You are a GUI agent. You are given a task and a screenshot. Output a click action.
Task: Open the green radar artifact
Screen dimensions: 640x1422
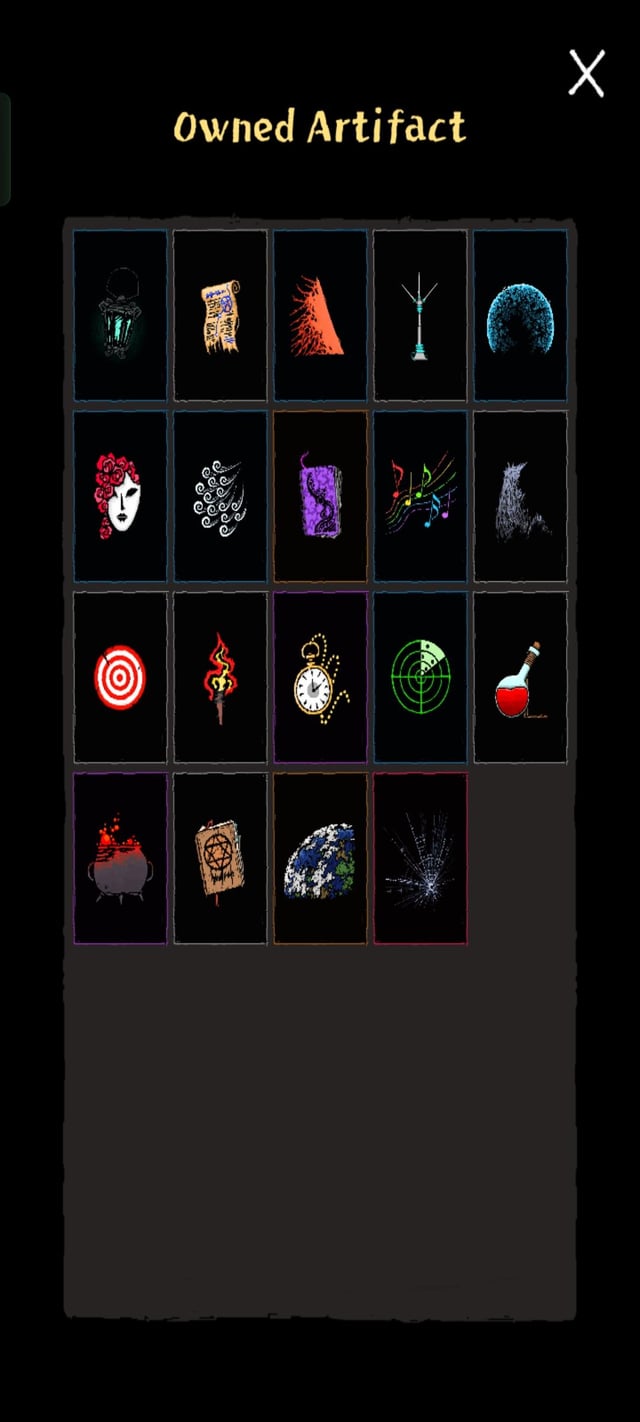click(420, 677)
